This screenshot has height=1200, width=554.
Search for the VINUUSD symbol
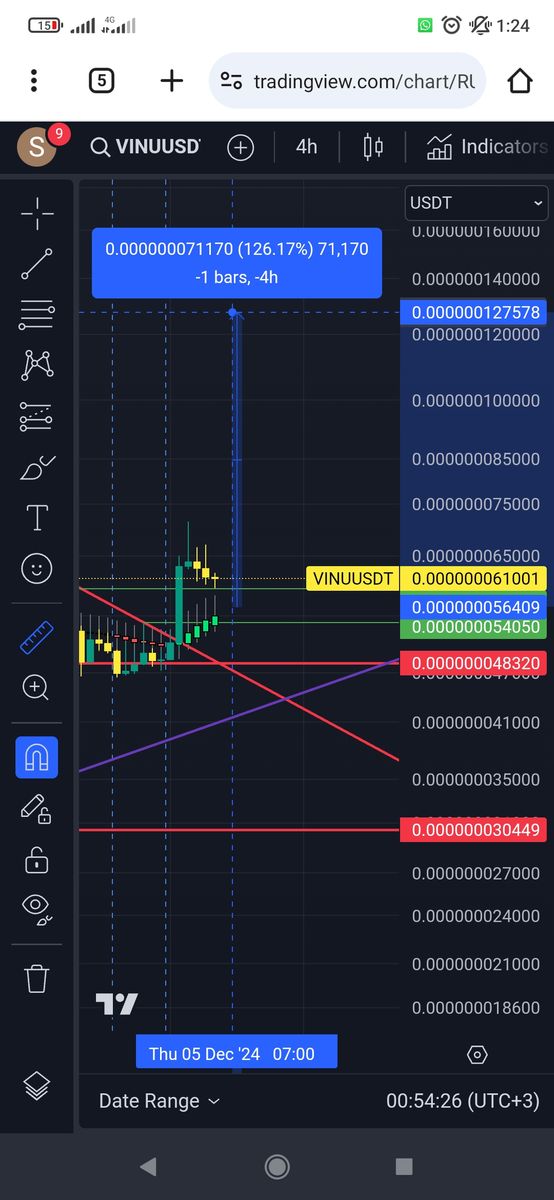click(x=146, y=147)
